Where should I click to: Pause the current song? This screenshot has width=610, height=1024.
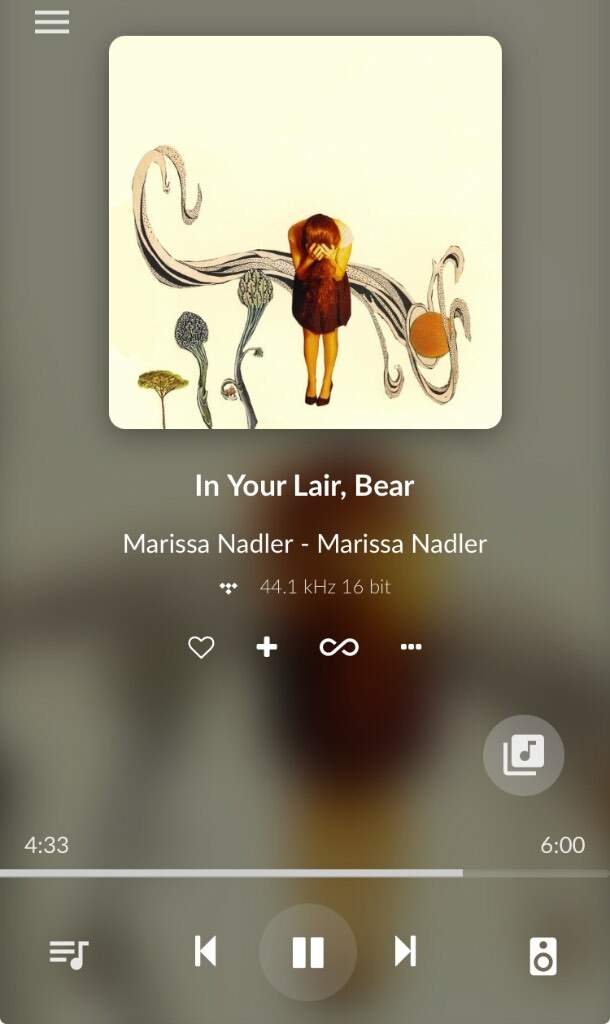click(308, 952)
